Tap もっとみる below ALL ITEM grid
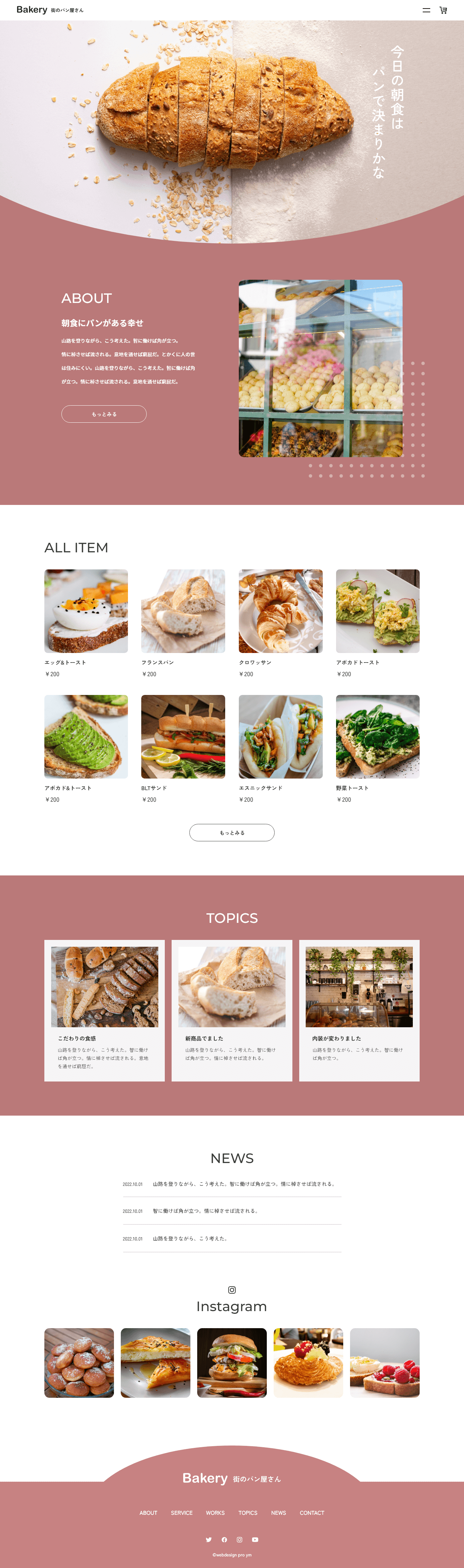 pos(231,833)
